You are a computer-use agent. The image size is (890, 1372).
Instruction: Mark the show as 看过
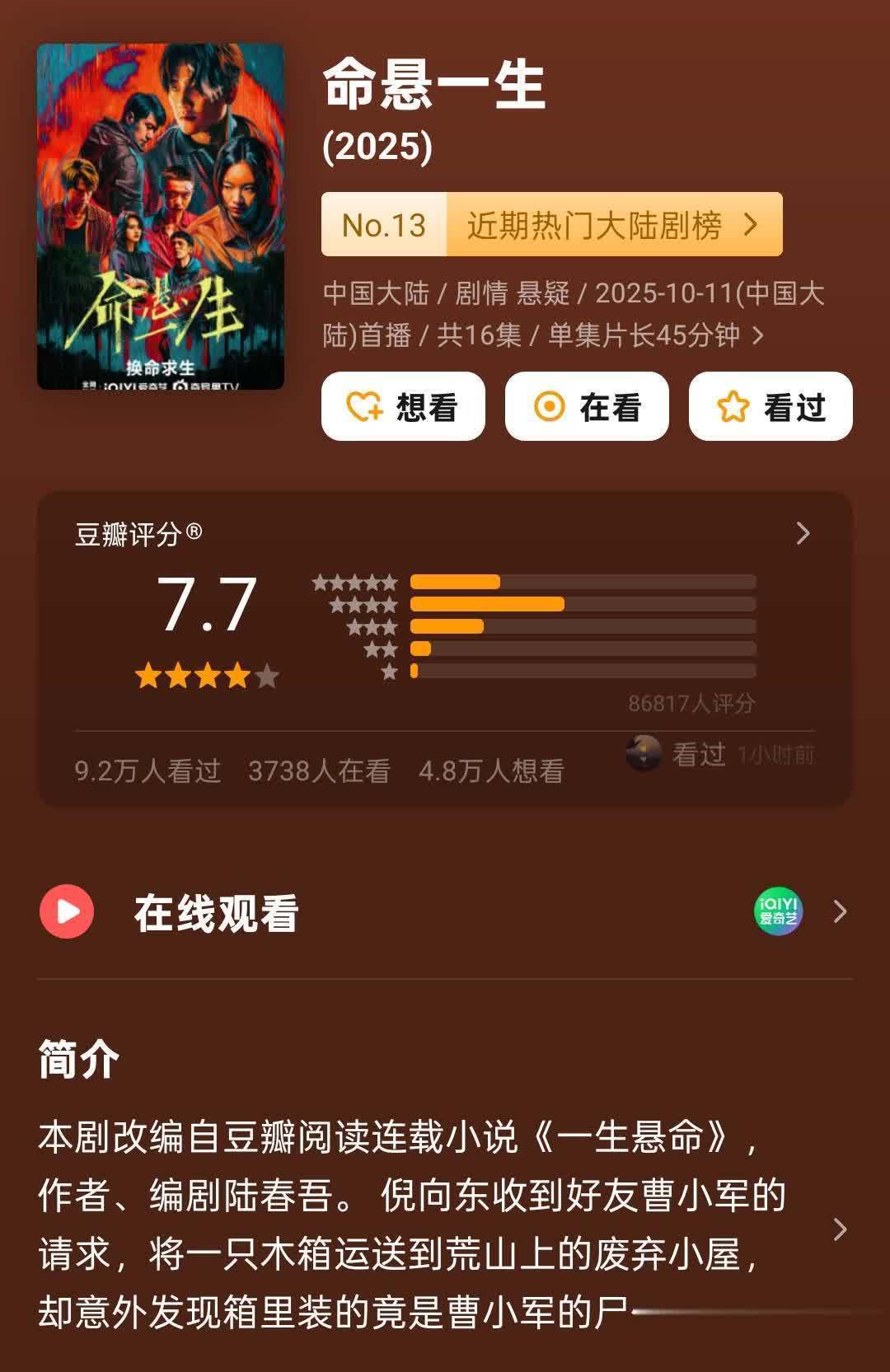click(771, 406)
